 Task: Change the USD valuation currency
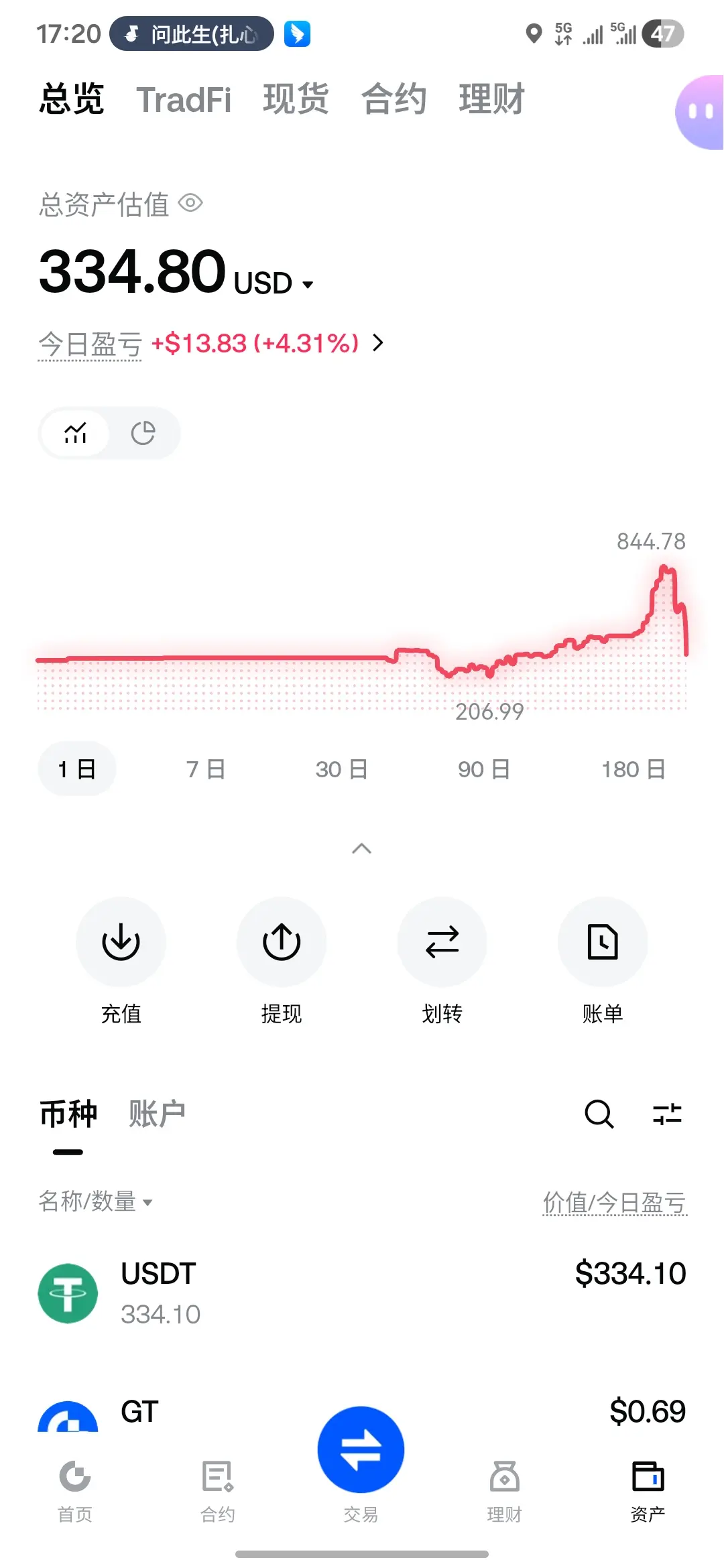[274, 283]
